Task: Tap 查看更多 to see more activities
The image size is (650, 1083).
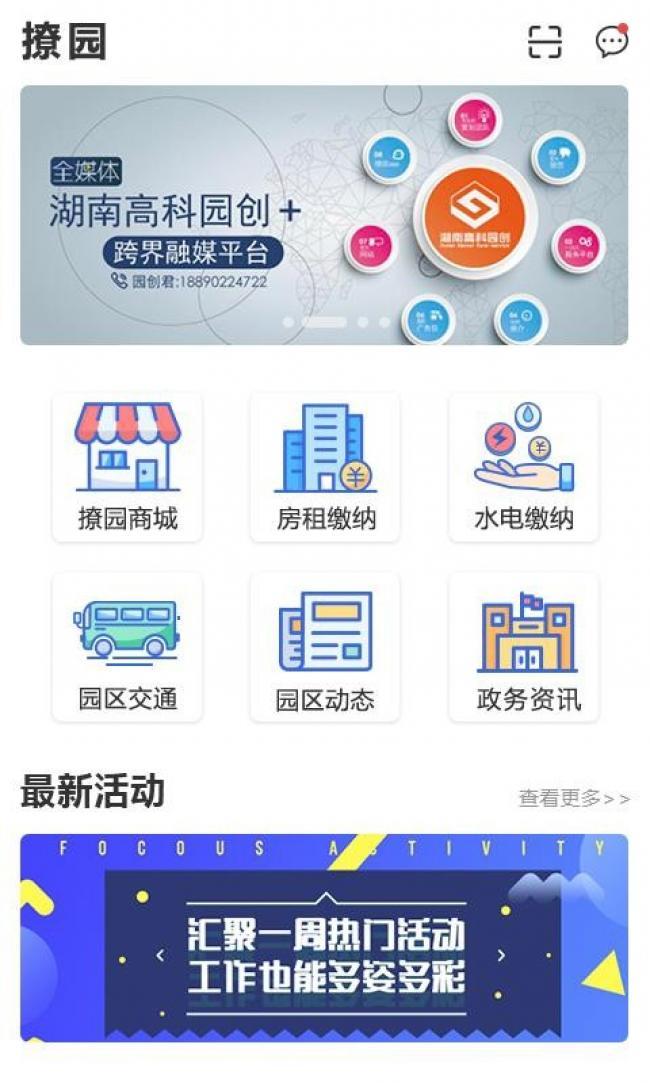Action: pyautogui.click(x=574, y=798)
